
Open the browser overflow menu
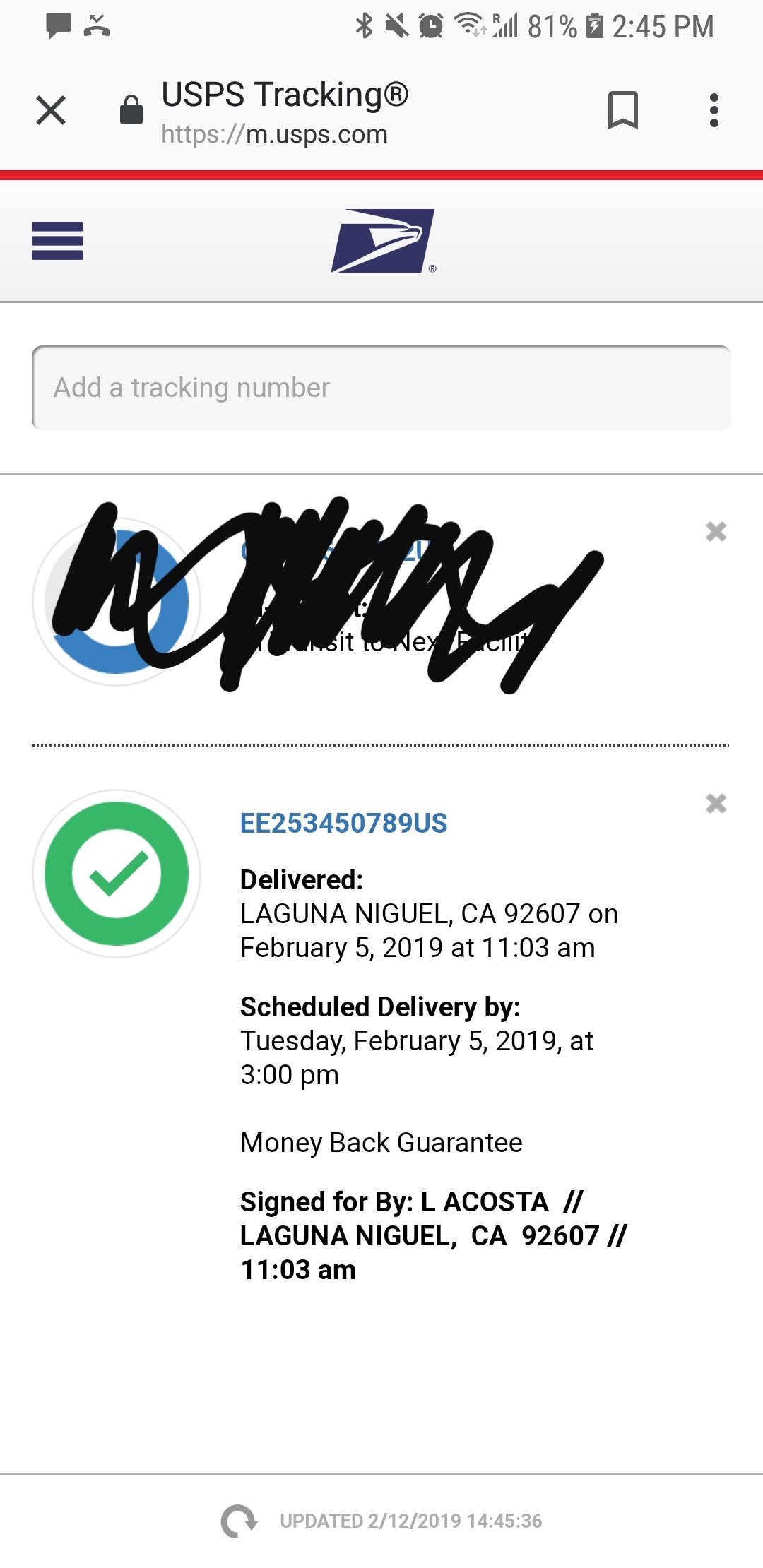[x=714, y=110]
